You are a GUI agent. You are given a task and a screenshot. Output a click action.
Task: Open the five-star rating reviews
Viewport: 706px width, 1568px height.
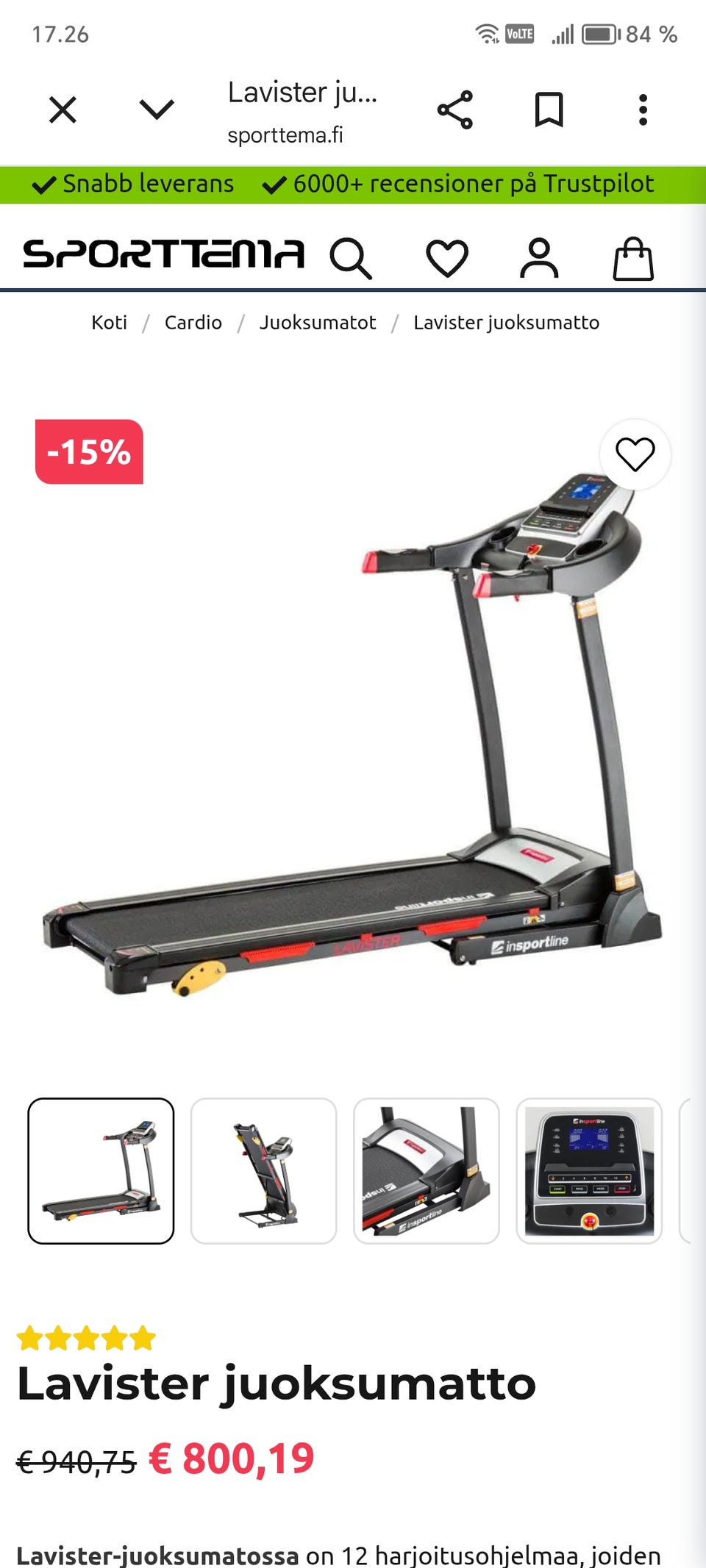click(x=86, y=1339)
